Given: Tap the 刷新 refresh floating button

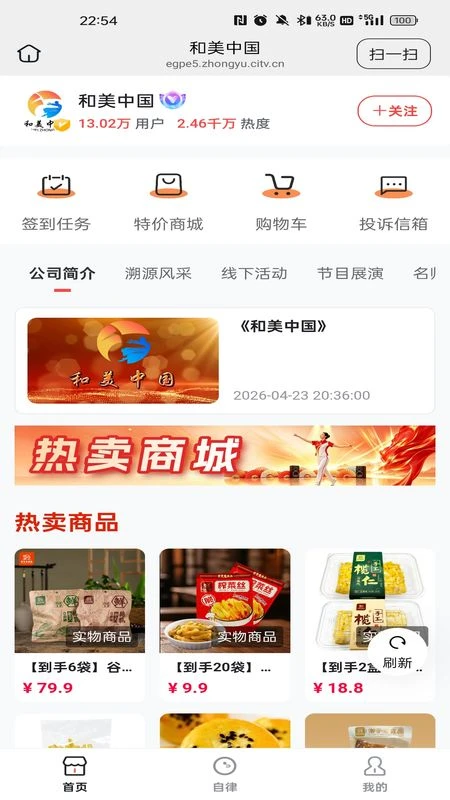Looking at the screenshot, I should [x=397, y=653].
